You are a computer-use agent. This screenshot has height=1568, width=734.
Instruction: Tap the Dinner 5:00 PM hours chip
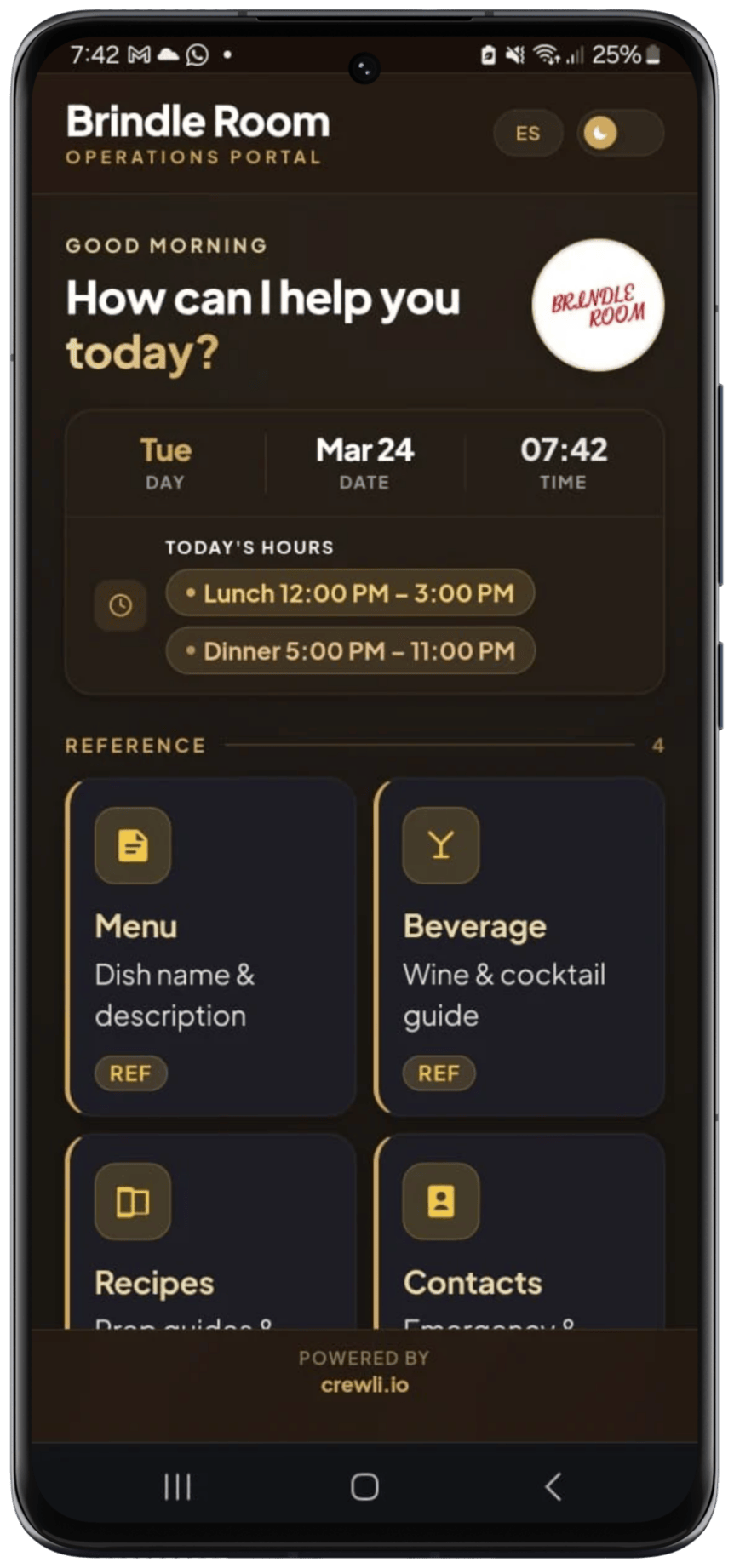350,651
